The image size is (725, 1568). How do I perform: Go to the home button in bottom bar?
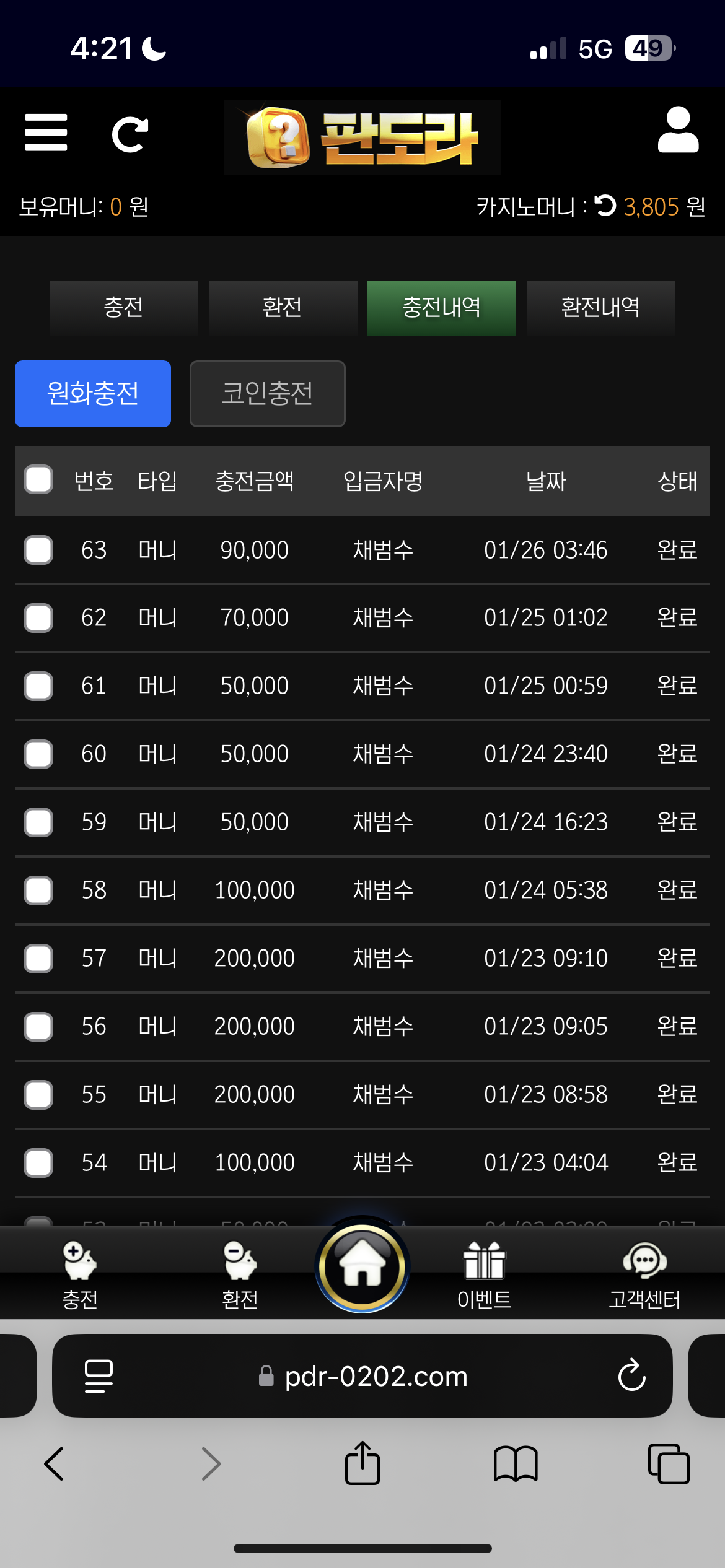tap(362, 1266)
